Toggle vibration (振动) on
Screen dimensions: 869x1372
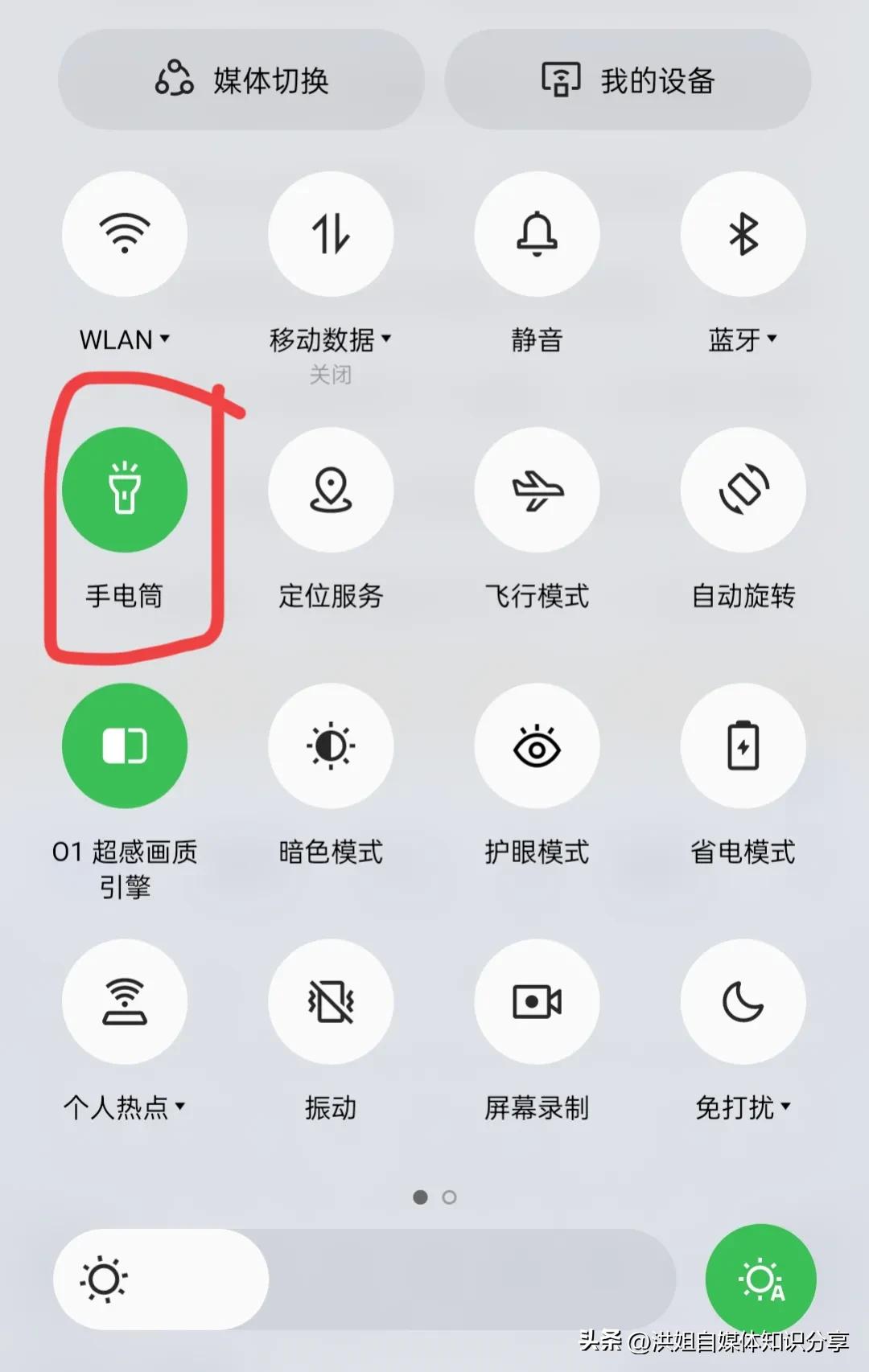[331, 1000]
